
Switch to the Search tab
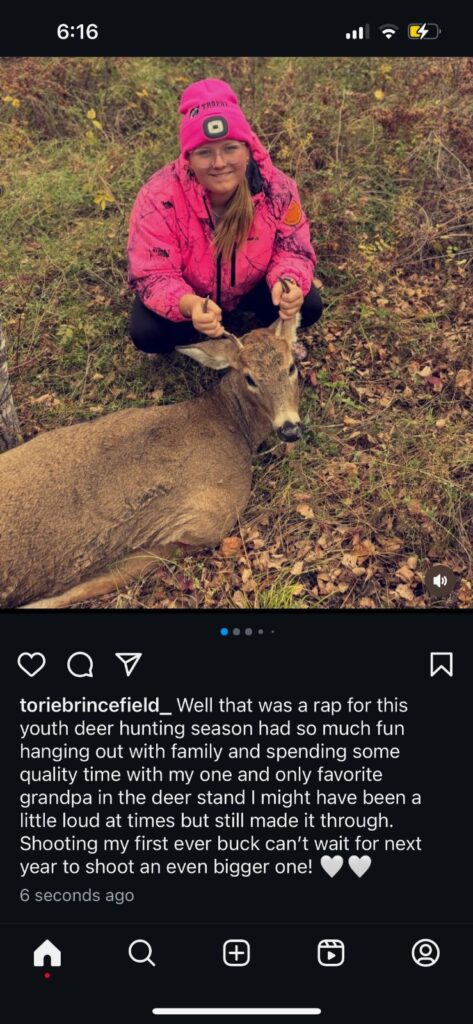tap(142, 953)
